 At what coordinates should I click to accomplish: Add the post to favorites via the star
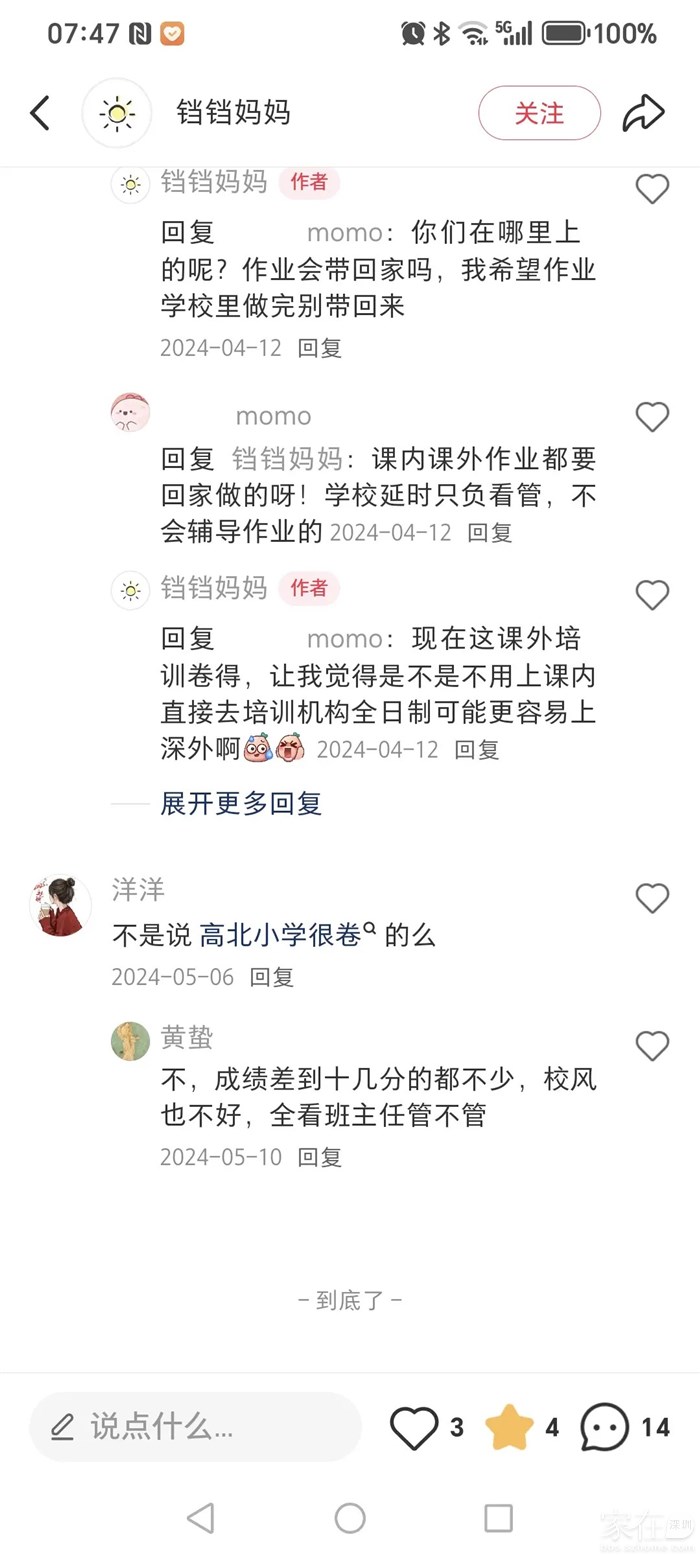coord(510,1427)
